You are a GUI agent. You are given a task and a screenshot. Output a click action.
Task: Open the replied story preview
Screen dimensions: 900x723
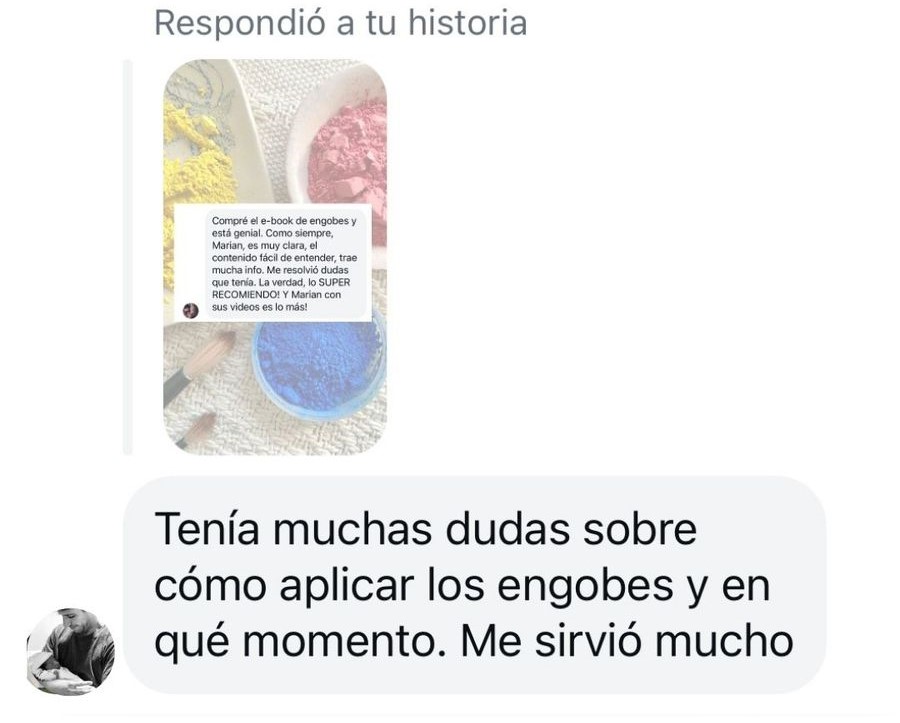tap(275, 257)
